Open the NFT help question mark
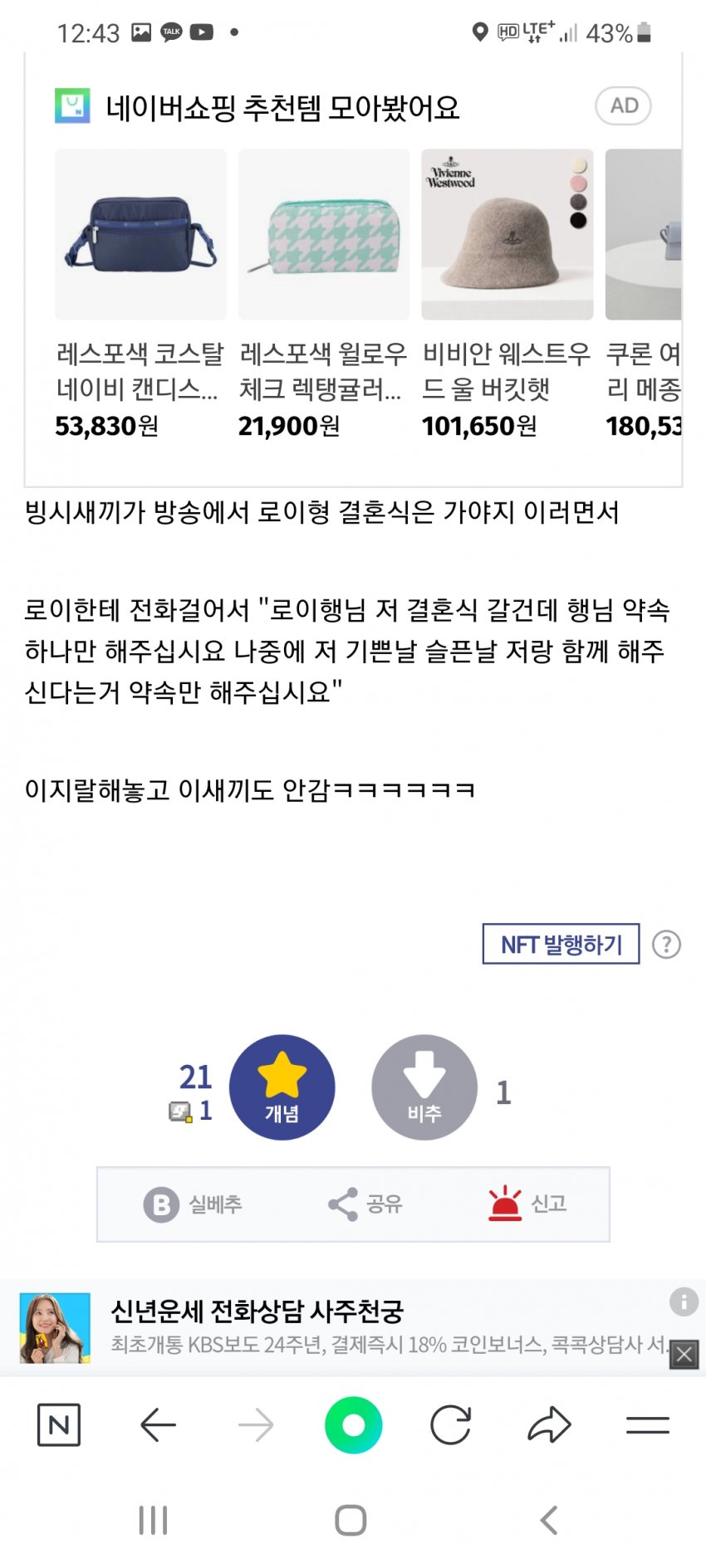 666,945
